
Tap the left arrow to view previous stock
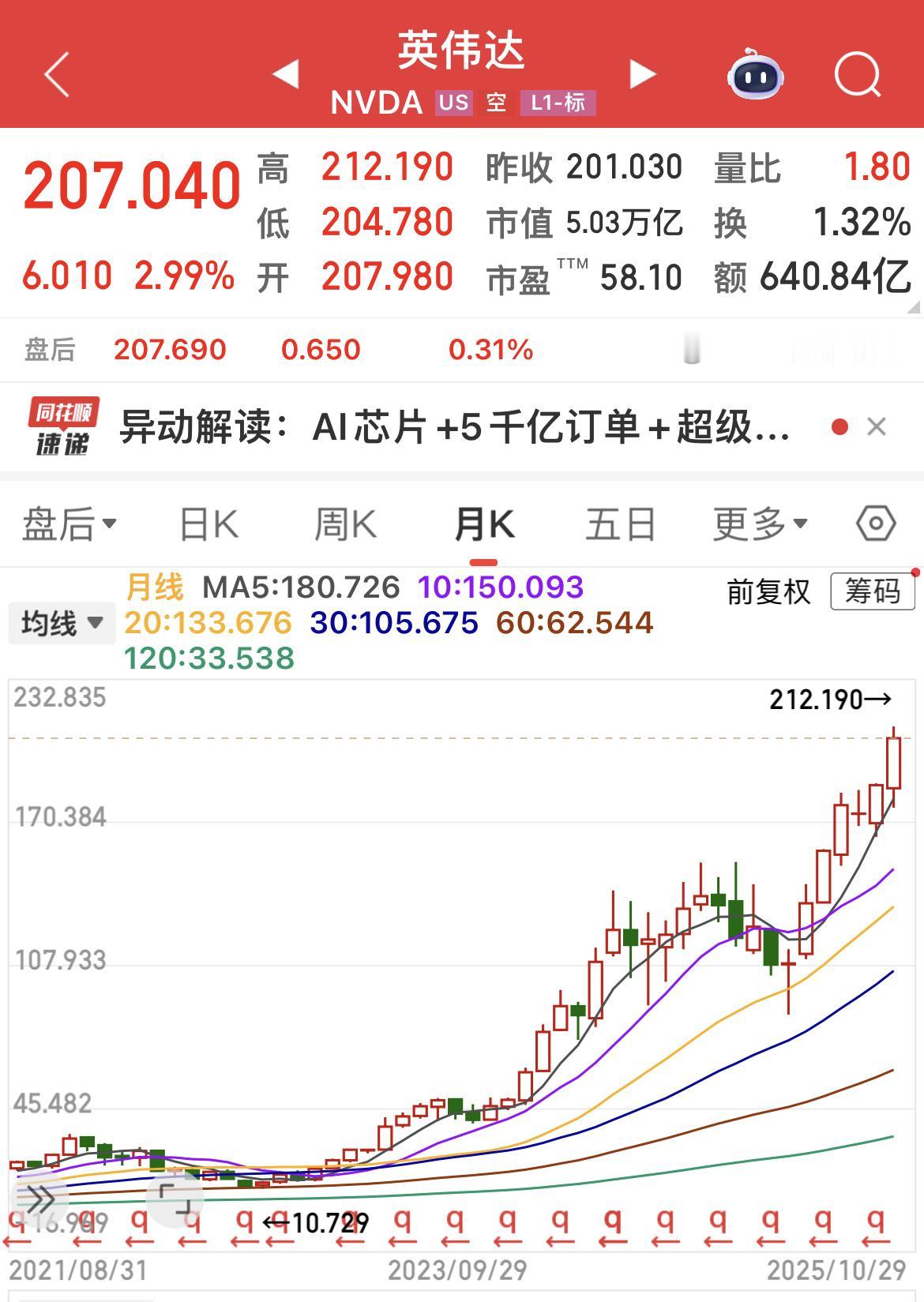click(x=288, y=71)
